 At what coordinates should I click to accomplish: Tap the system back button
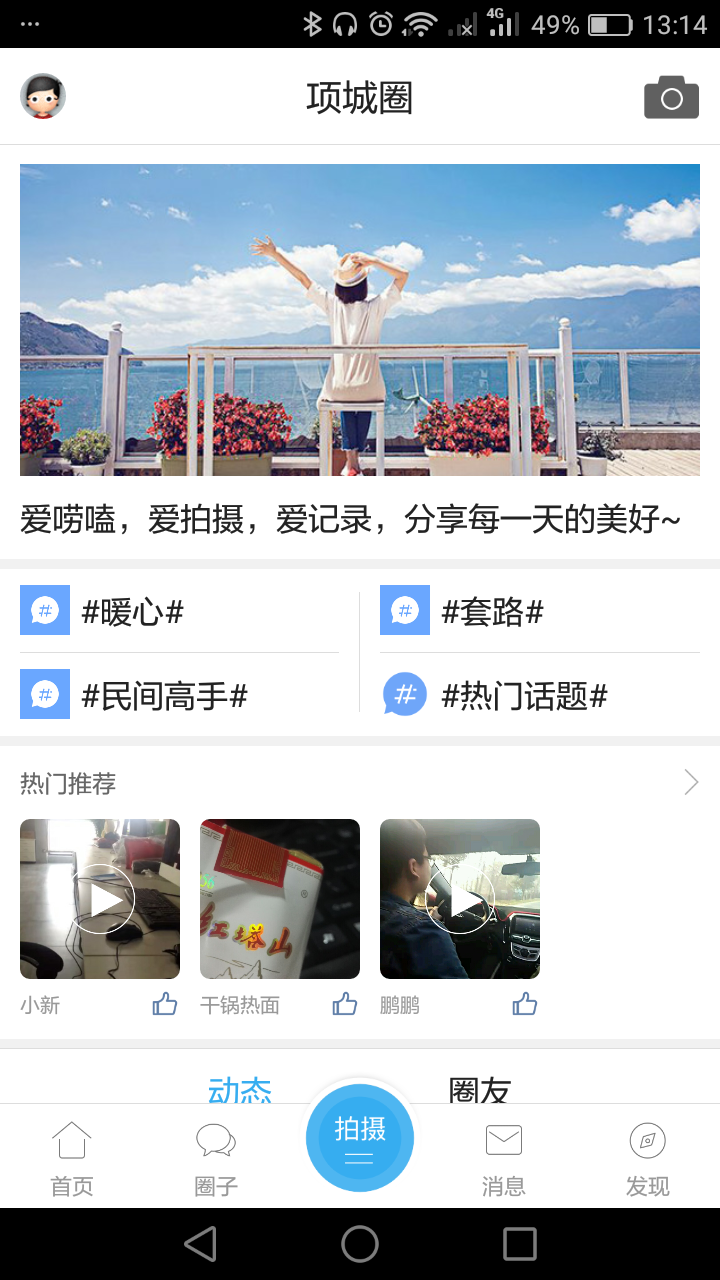(200, 1244)
